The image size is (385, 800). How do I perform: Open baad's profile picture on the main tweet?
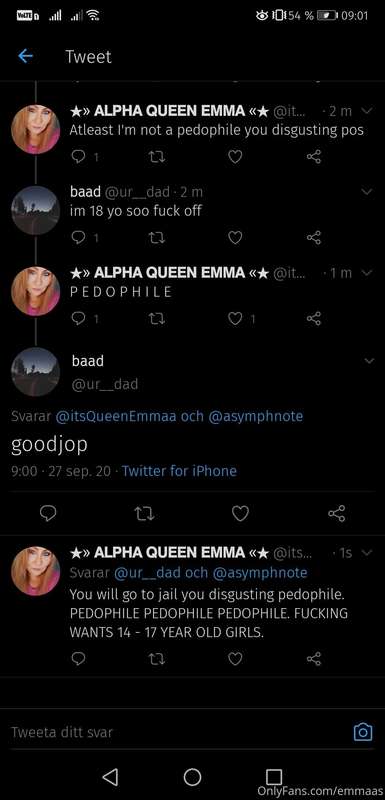tap(36, 372)
